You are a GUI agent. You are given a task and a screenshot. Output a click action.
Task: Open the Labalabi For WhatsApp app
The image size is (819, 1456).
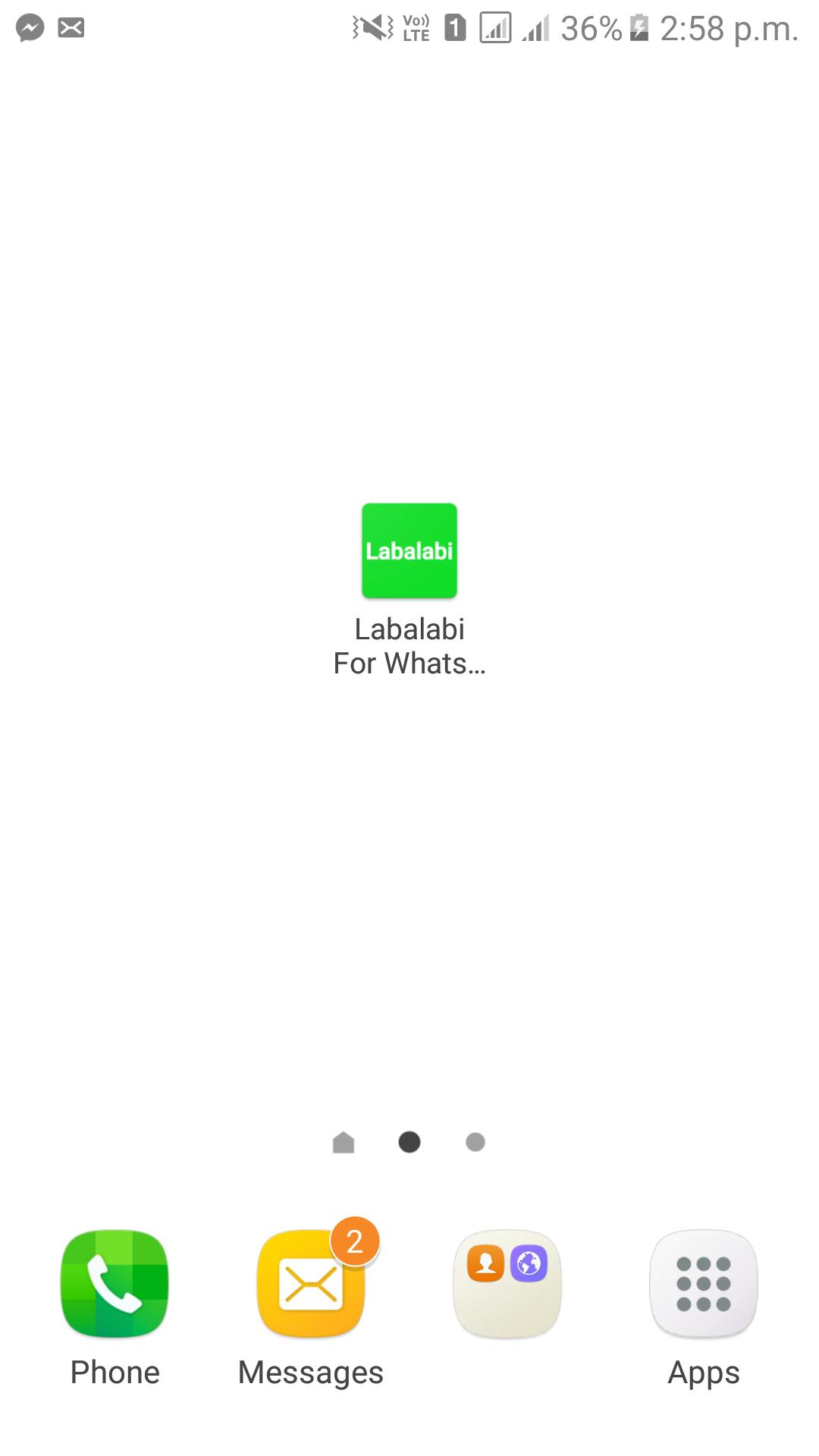409,551
